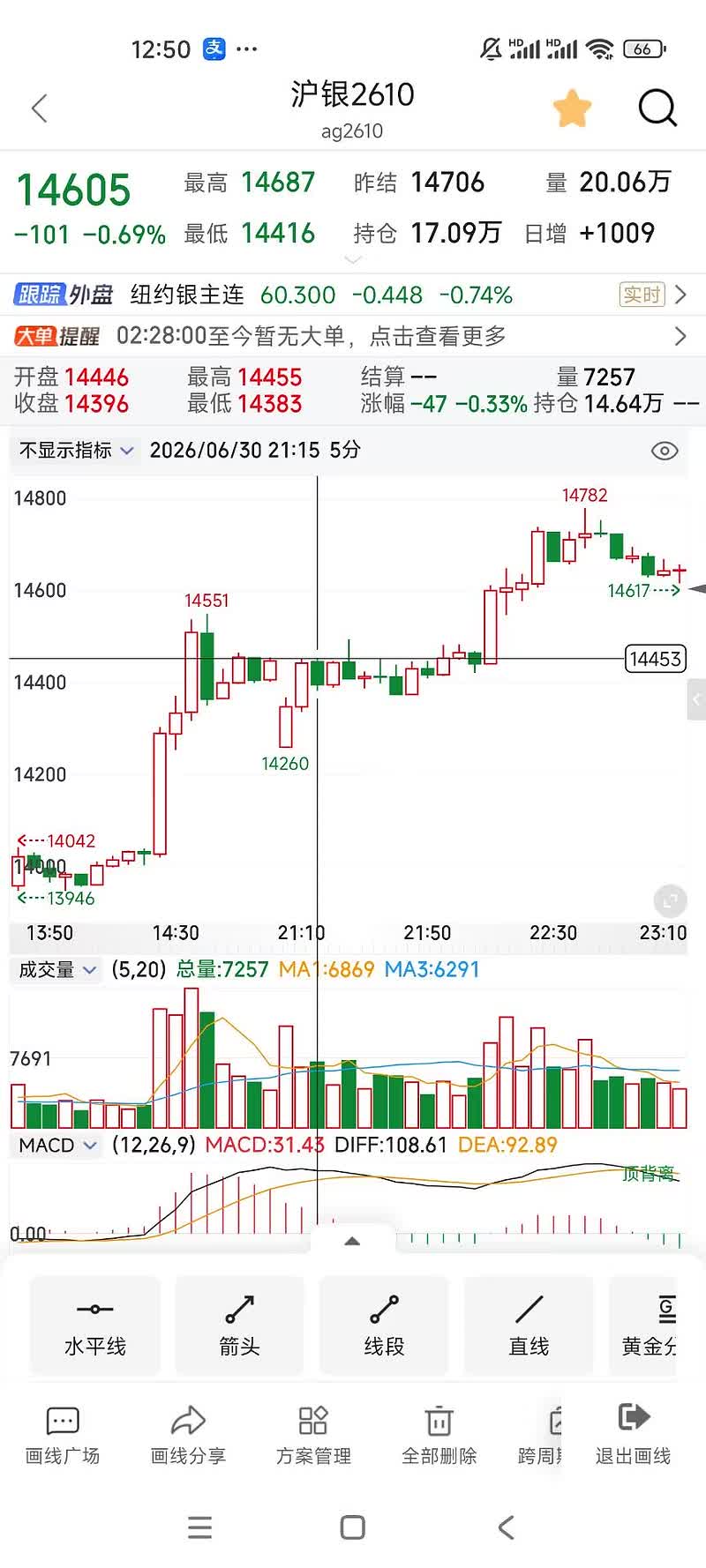Open 画线广场
The image size is (706, 1568).
click(63, 1437)
